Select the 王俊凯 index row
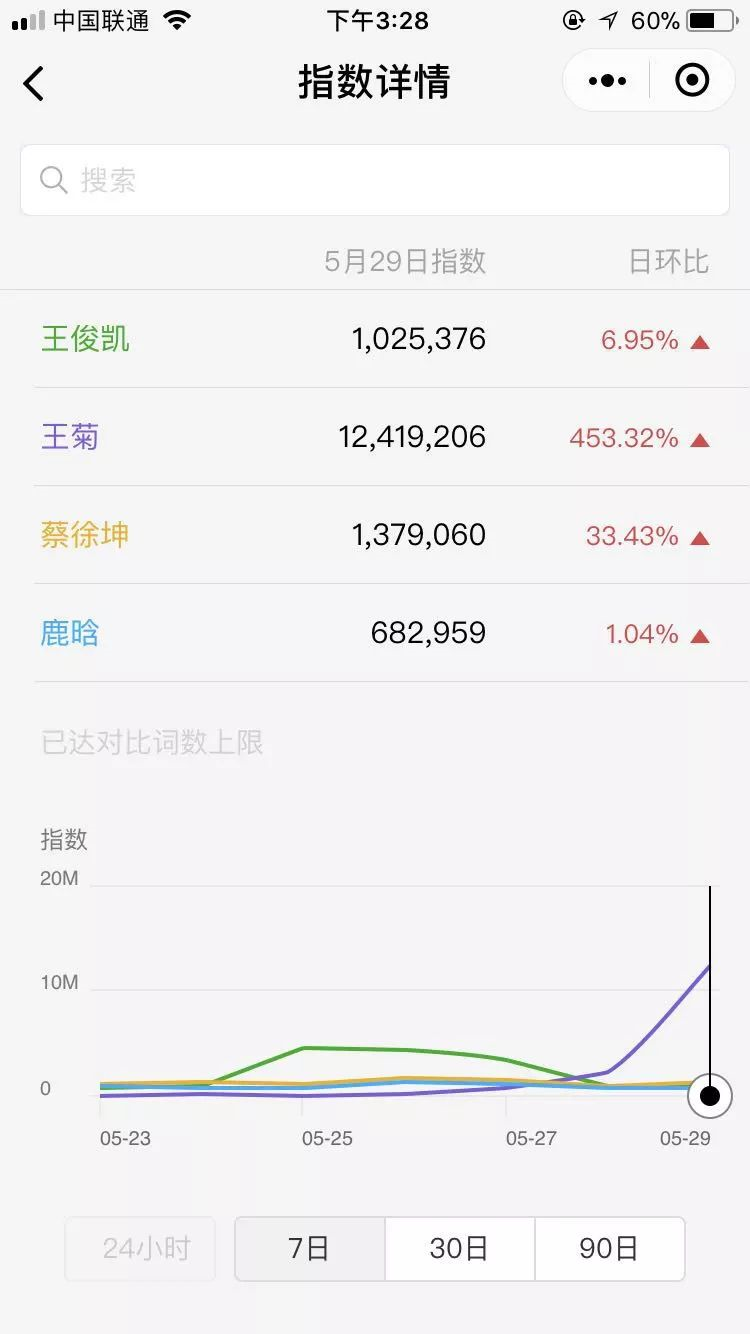 tap(375, 339)
